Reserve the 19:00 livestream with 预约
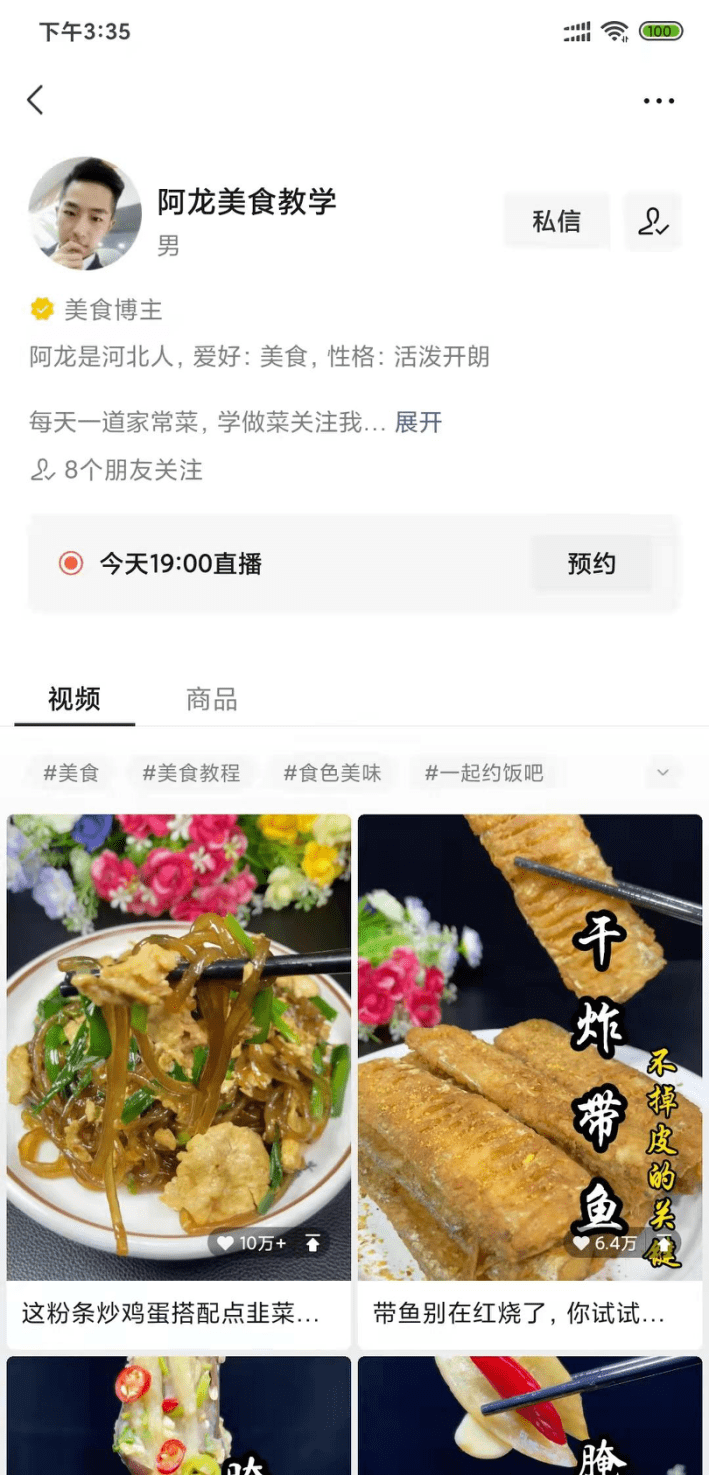 tap(591, 564)
